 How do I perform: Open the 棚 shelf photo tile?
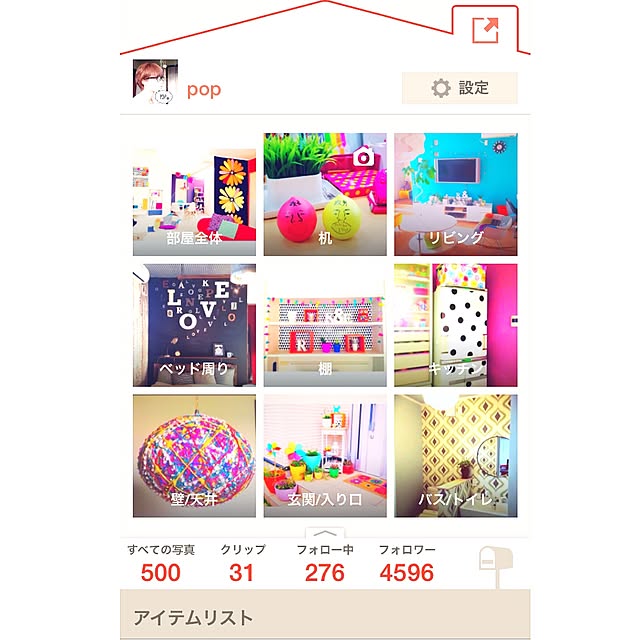(x=325, y=325)
